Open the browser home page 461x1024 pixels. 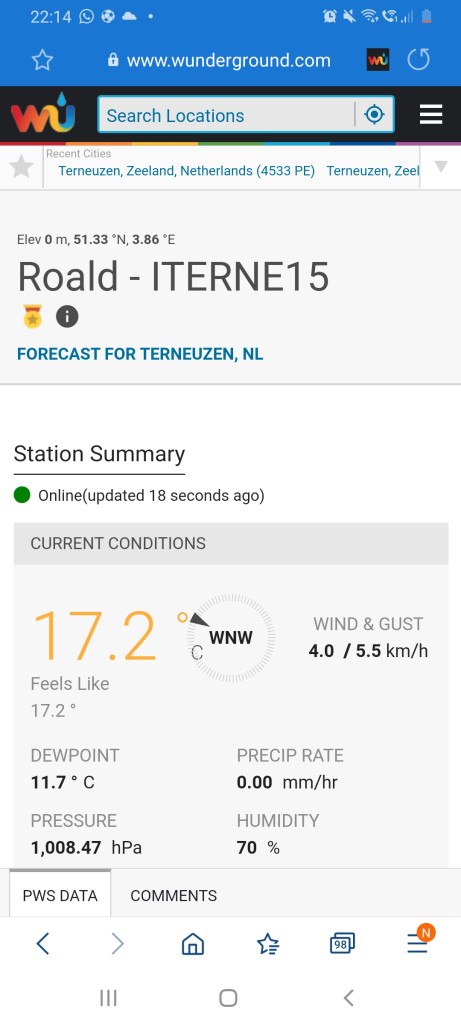(x=193, y=944)
